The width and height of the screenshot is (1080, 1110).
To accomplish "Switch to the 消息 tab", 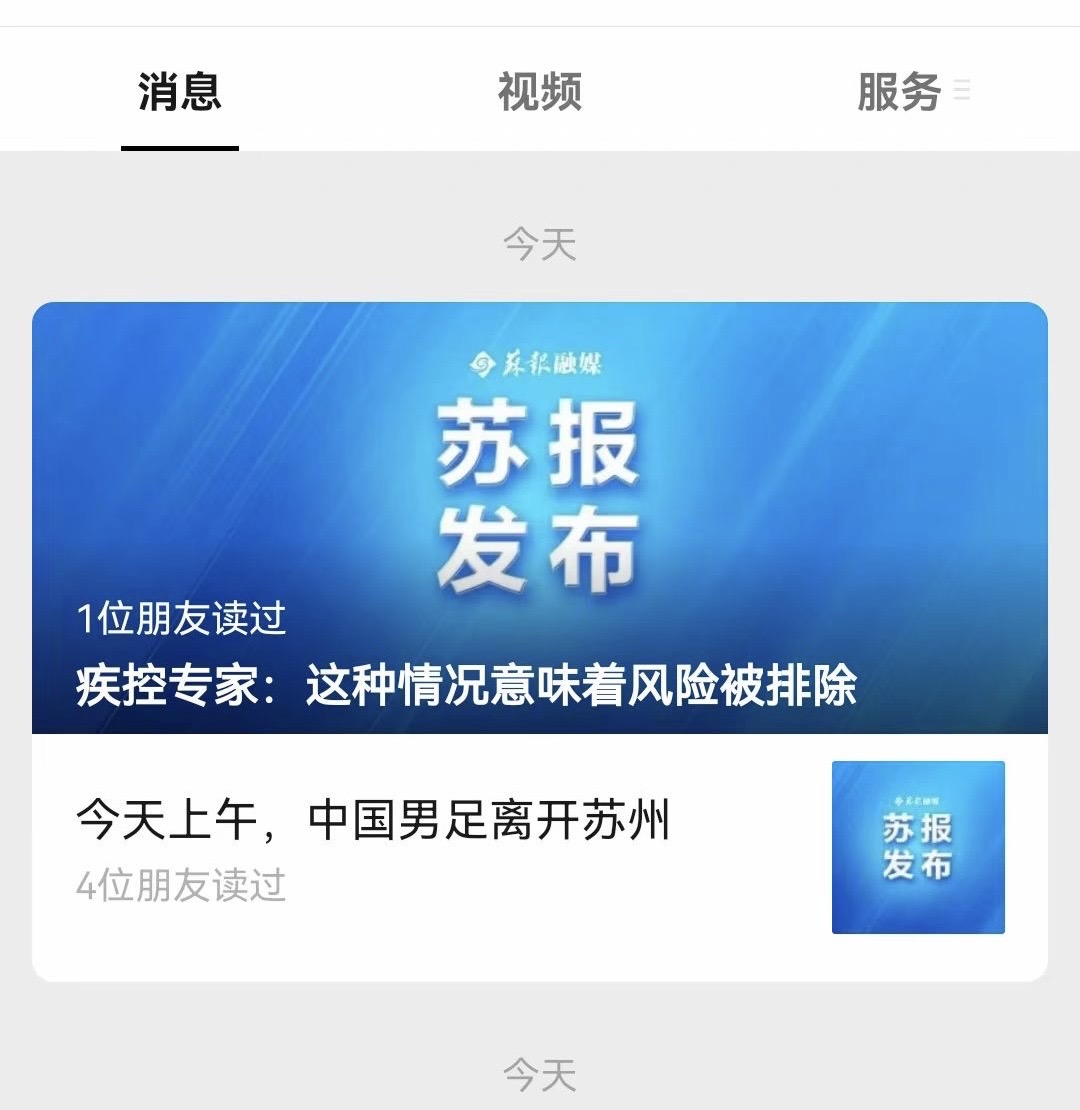I will 180,92.
